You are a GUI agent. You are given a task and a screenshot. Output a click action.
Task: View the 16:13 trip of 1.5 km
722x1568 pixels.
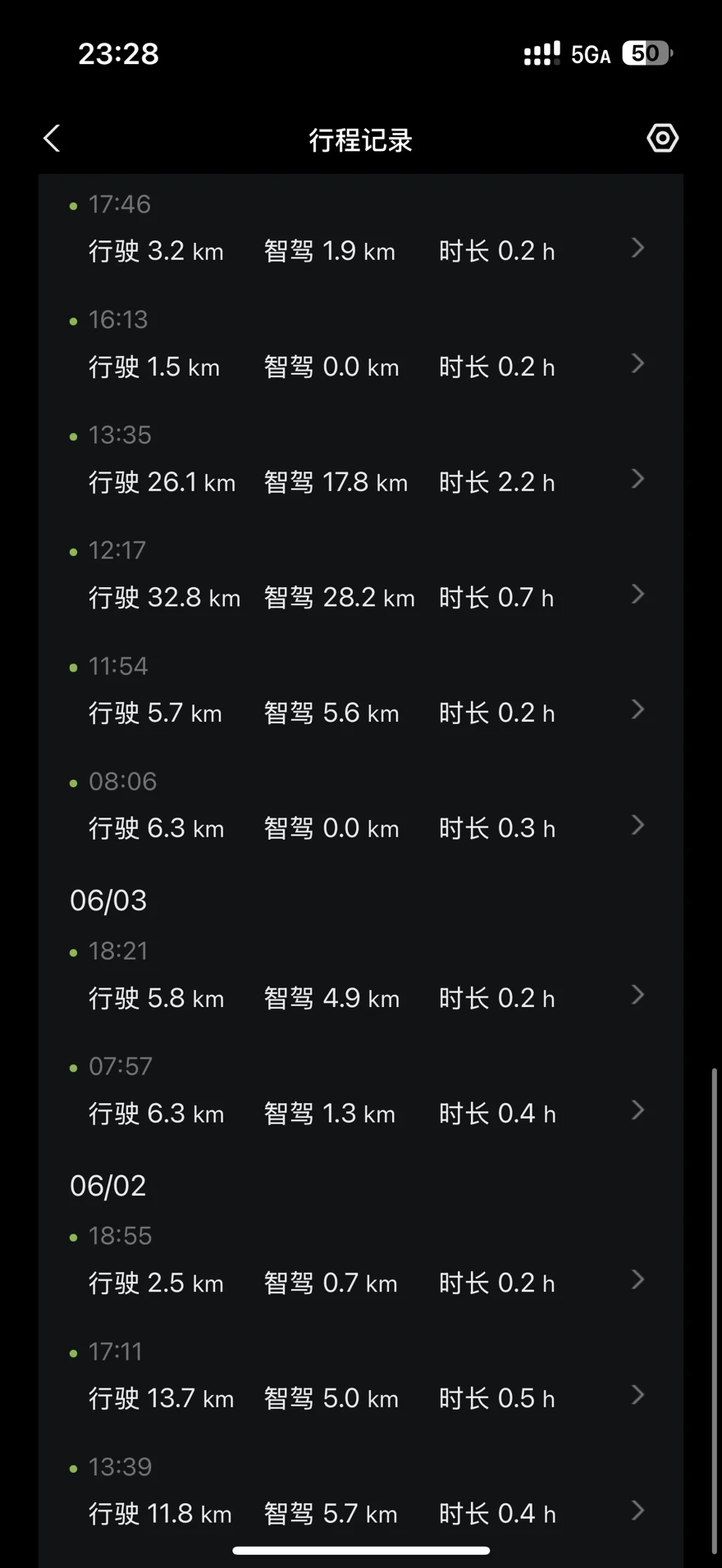pos(359,365)
